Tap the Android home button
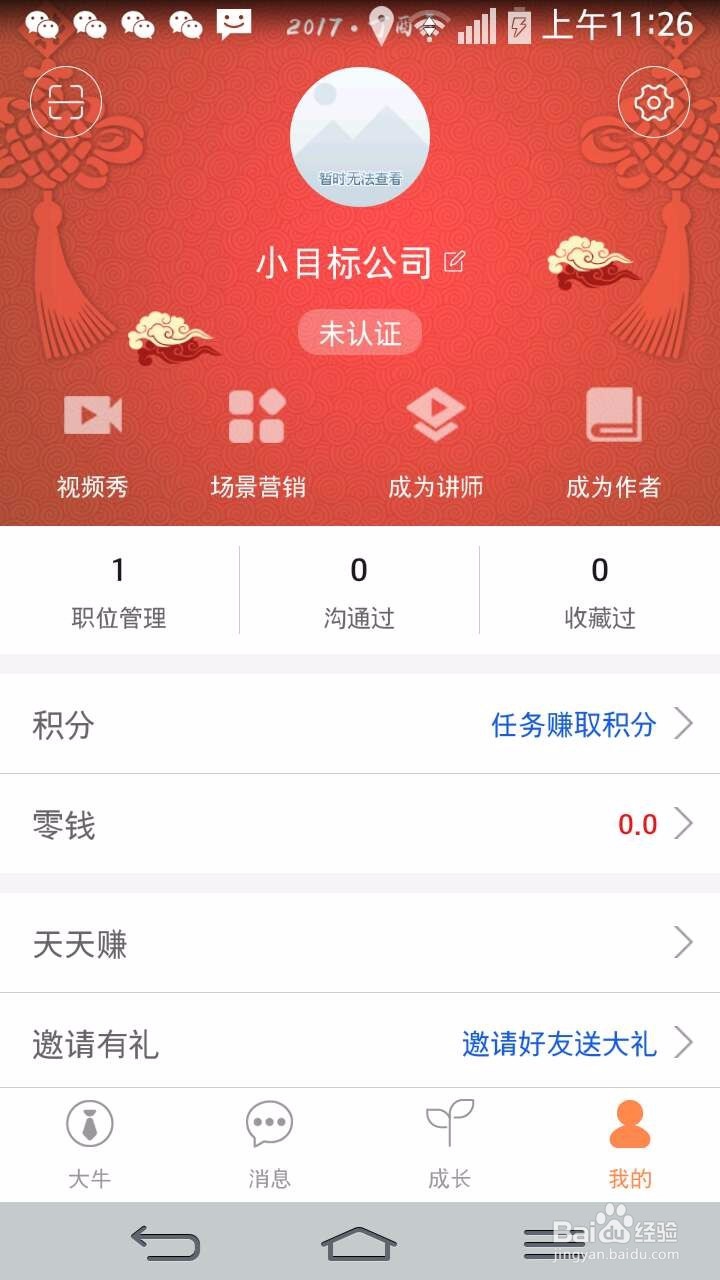This screenshot has height=1280, width=720. coord(360,1243)
